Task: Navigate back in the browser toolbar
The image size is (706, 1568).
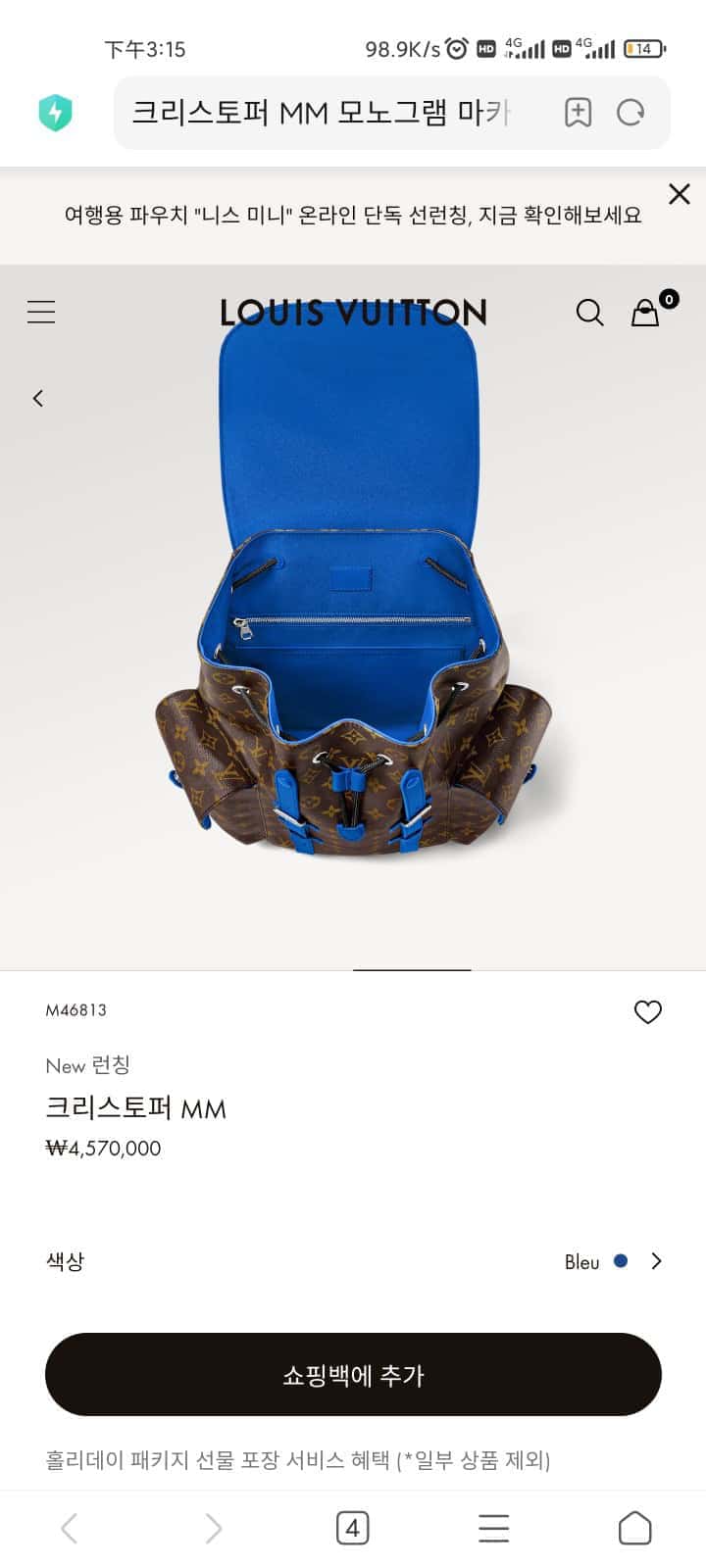Action: 70,1528
